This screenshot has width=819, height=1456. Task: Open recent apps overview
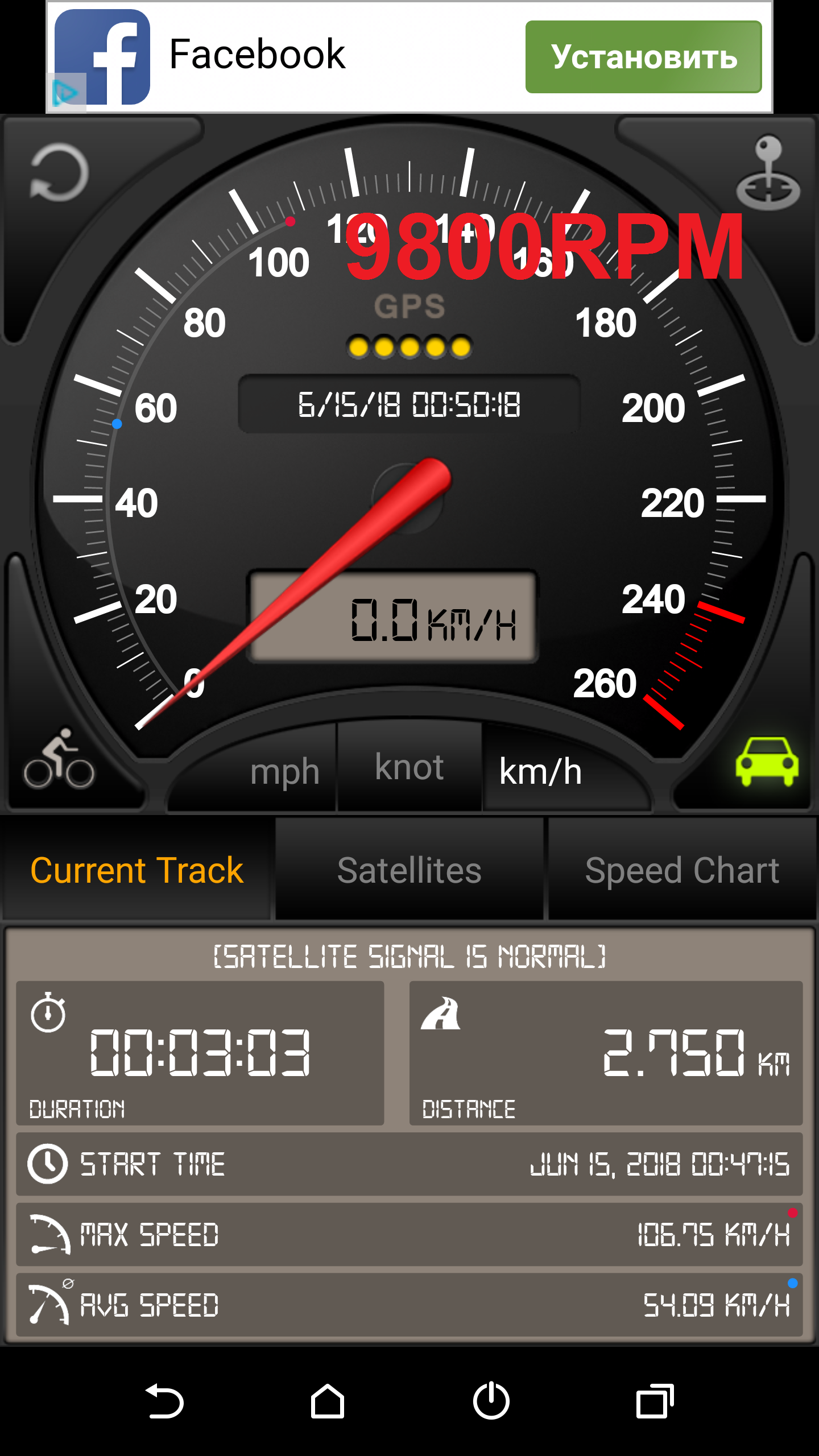[x=655, y=1401]
